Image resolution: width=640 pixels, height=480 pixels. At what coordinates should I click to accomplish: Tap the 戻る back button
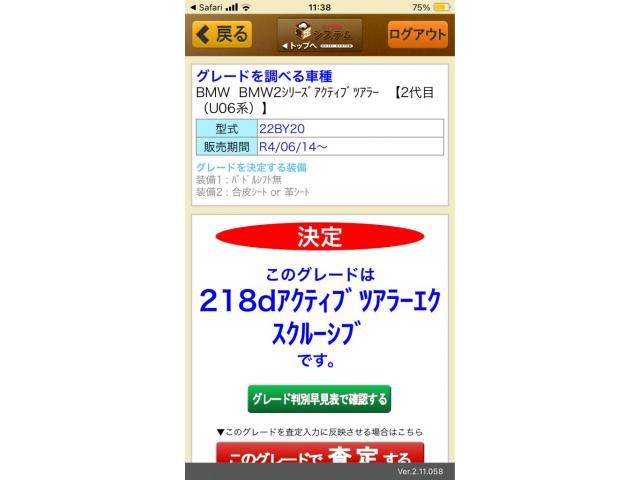point(222,34)
